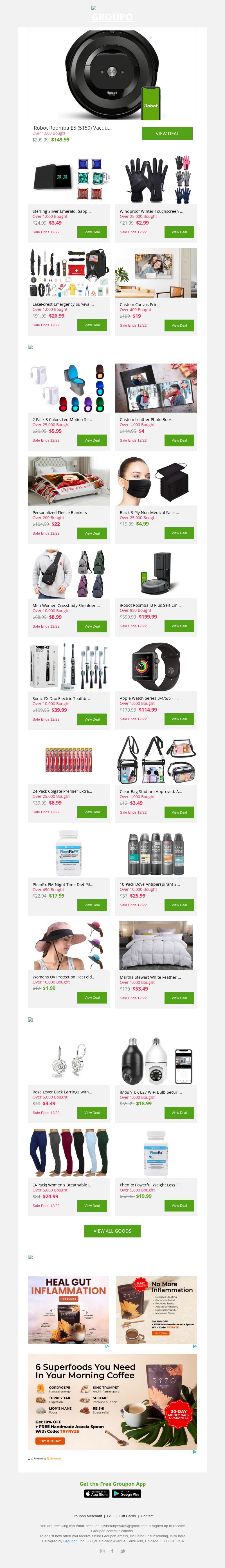View deal for Custom Leather Photo Book
This screenshot has width=225, height=1568.
click(x=179, y=440)
